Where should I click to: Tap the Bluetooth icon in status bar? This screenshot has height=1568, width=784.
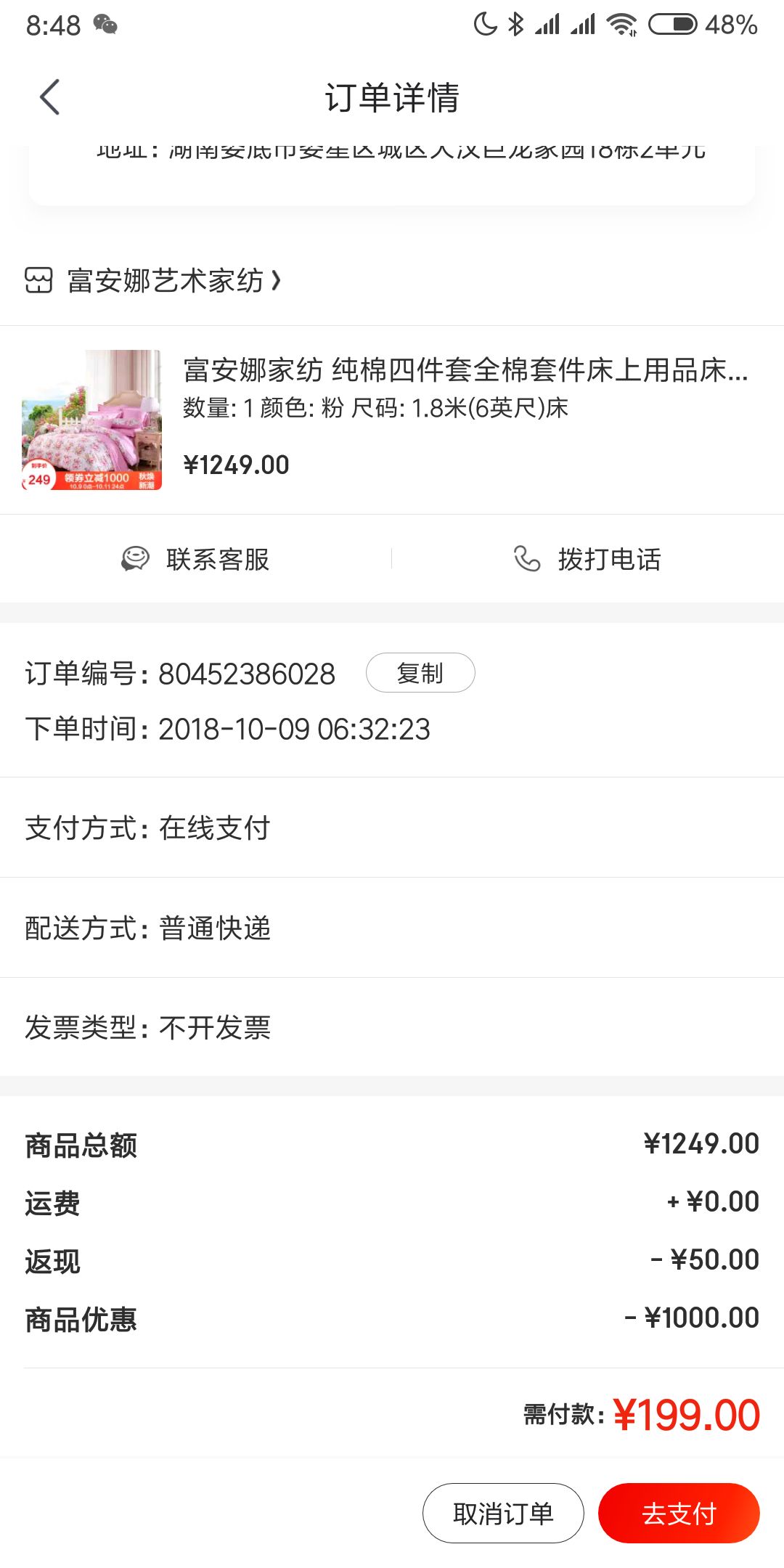[x=515, y=24]
